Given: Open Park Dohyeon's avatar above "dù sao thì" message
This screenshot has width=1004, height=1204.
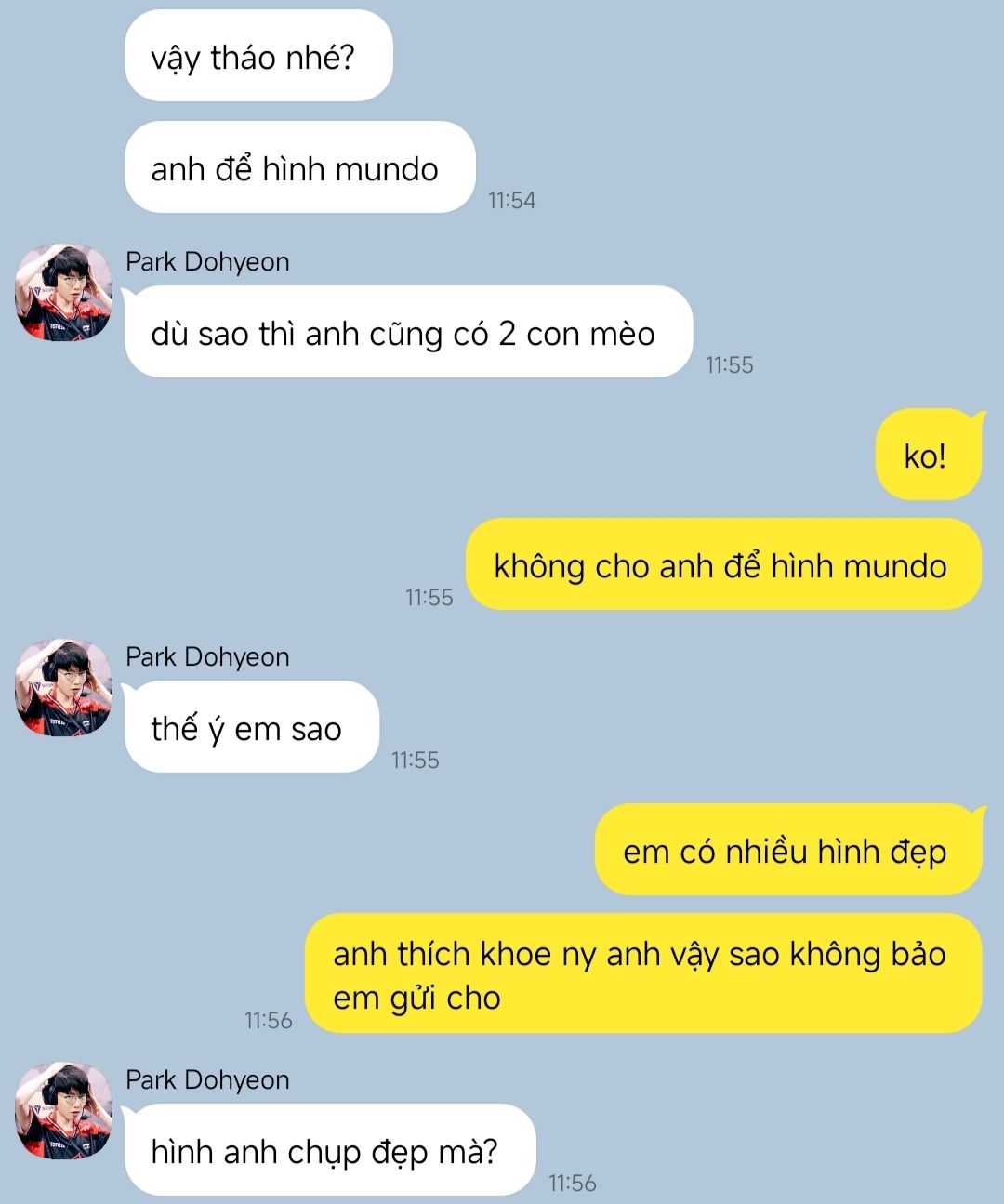Looking at the screenshot, I should 63,292.
